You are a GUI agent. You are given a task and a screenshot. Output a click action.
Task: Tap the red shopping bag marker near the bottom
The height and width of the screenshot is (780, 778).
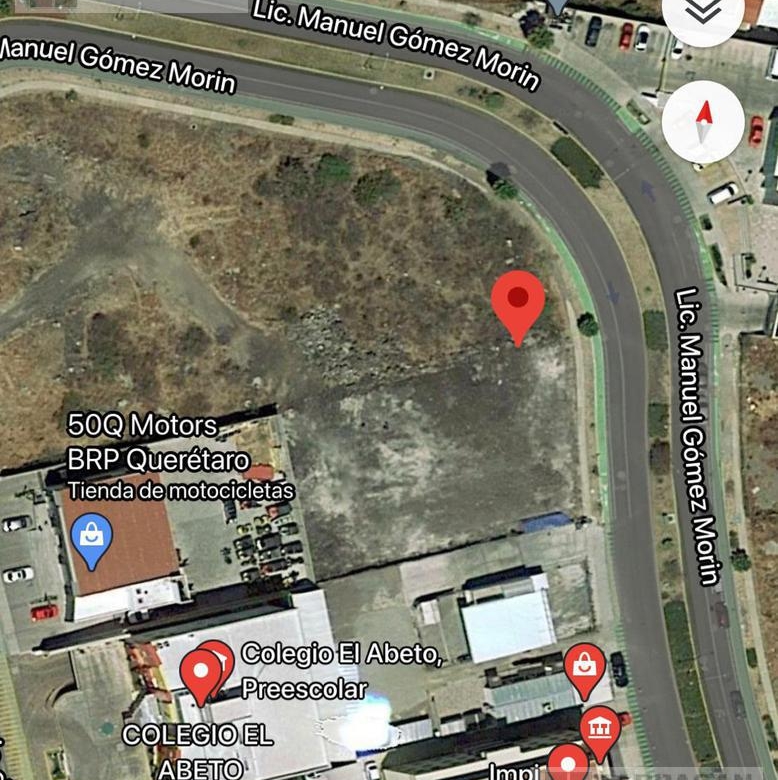583,666
